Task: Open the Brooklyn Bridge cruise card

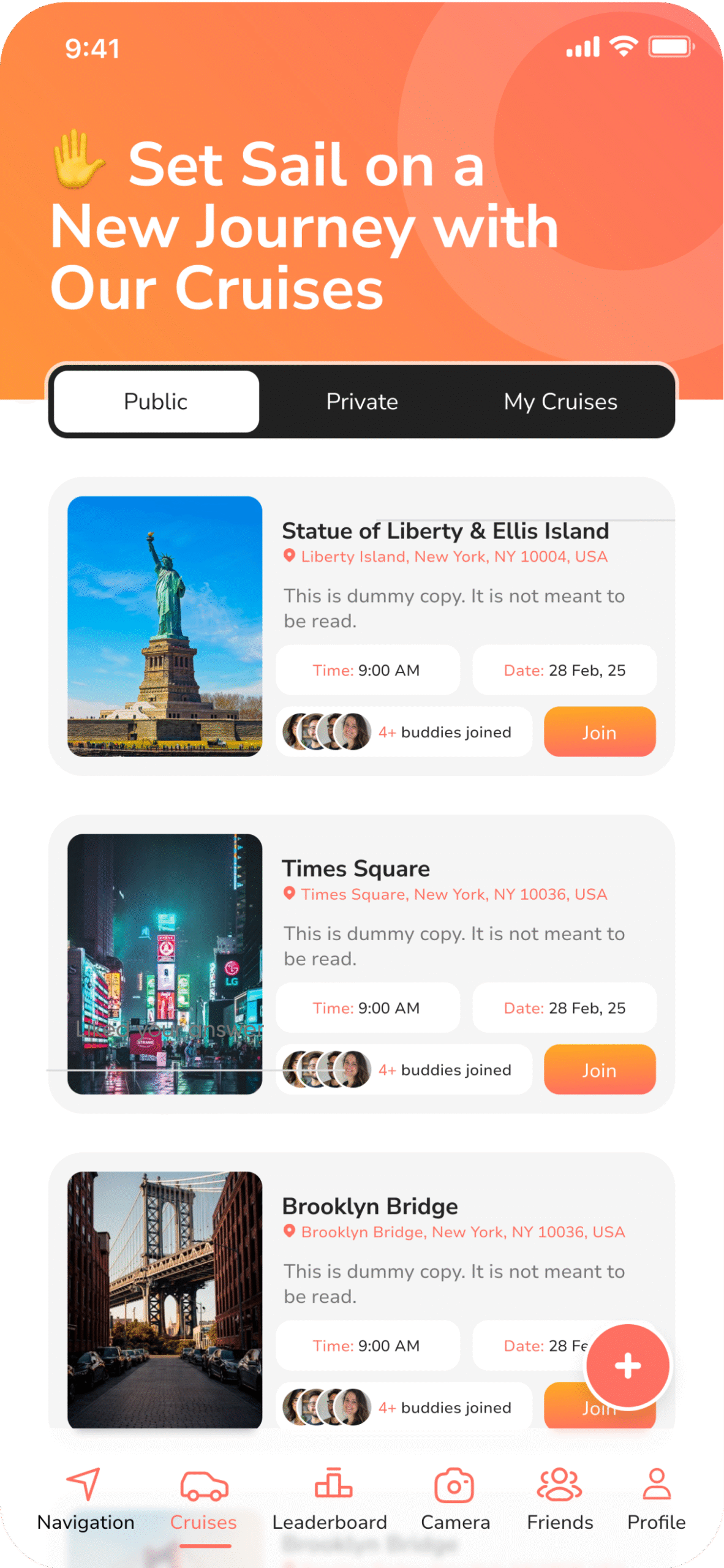Action: (x=369, y=1206)
